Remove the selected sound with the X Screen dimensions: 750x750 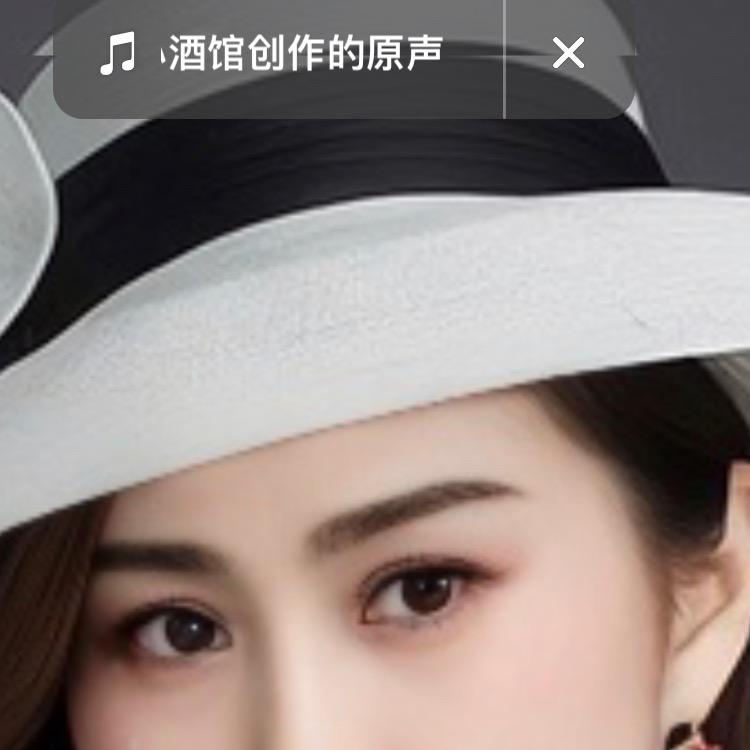point(568,54)
